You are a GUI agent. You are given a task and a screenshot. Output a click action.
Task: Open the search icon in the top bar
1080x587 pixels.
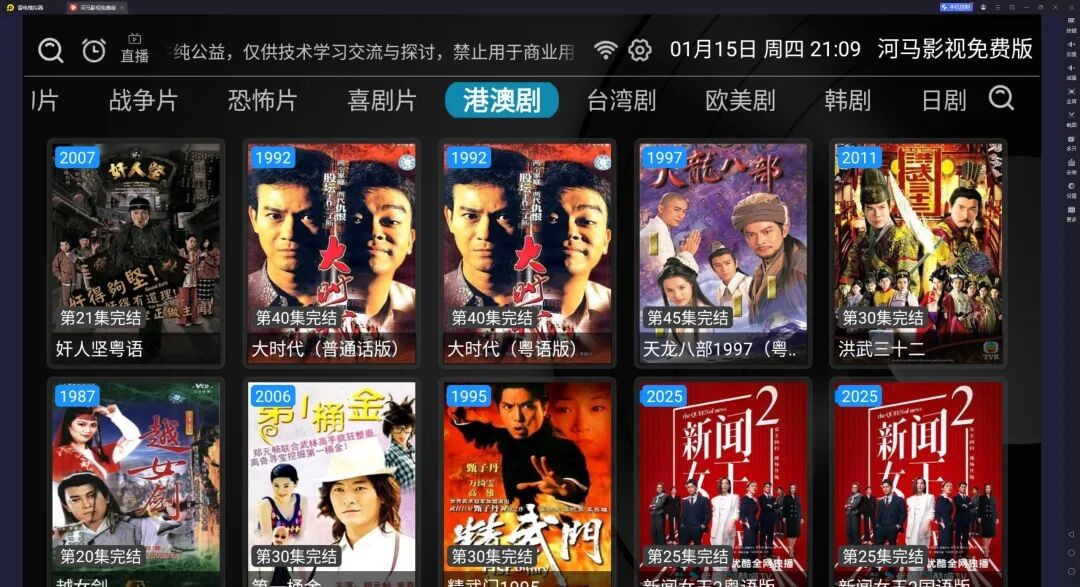(x=51, y=50)
